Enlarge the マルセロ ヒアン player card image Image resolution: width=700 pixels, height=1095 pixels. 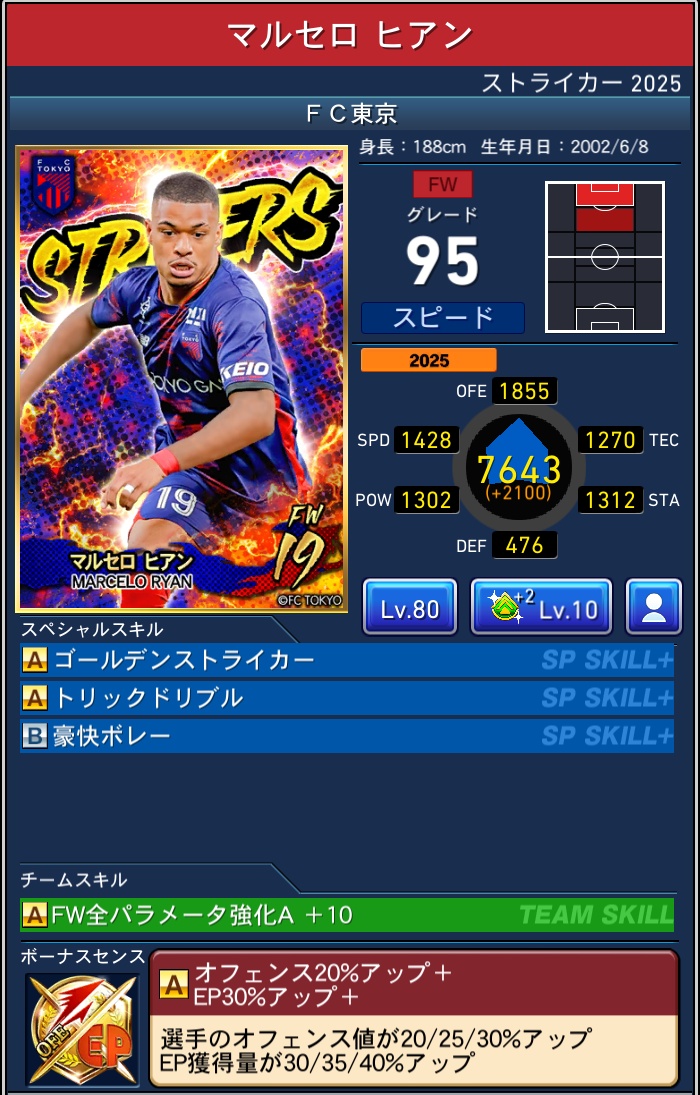tap(182, 380)
